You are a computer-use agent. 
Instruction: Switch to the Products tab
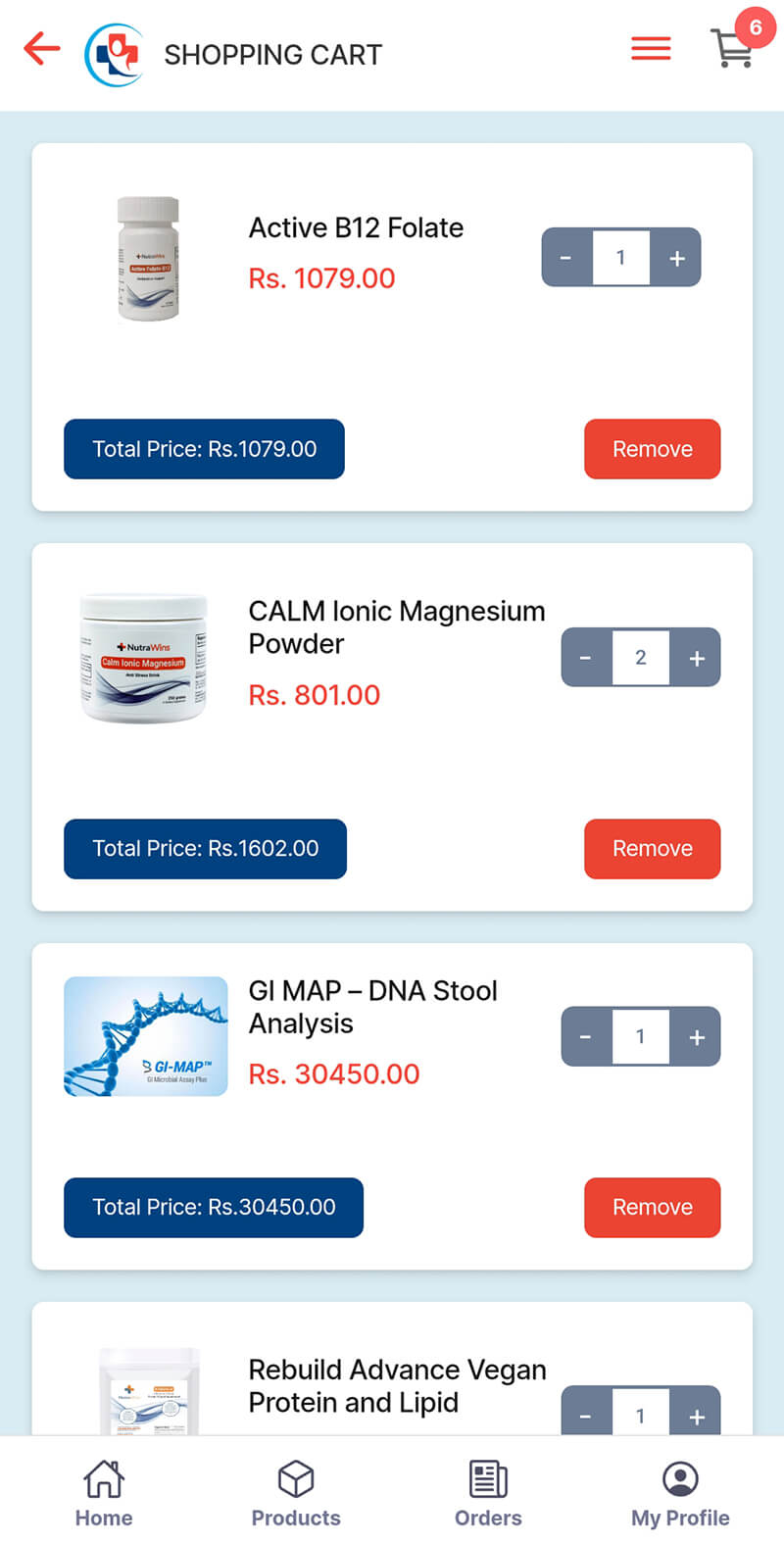click(296, 1494)
